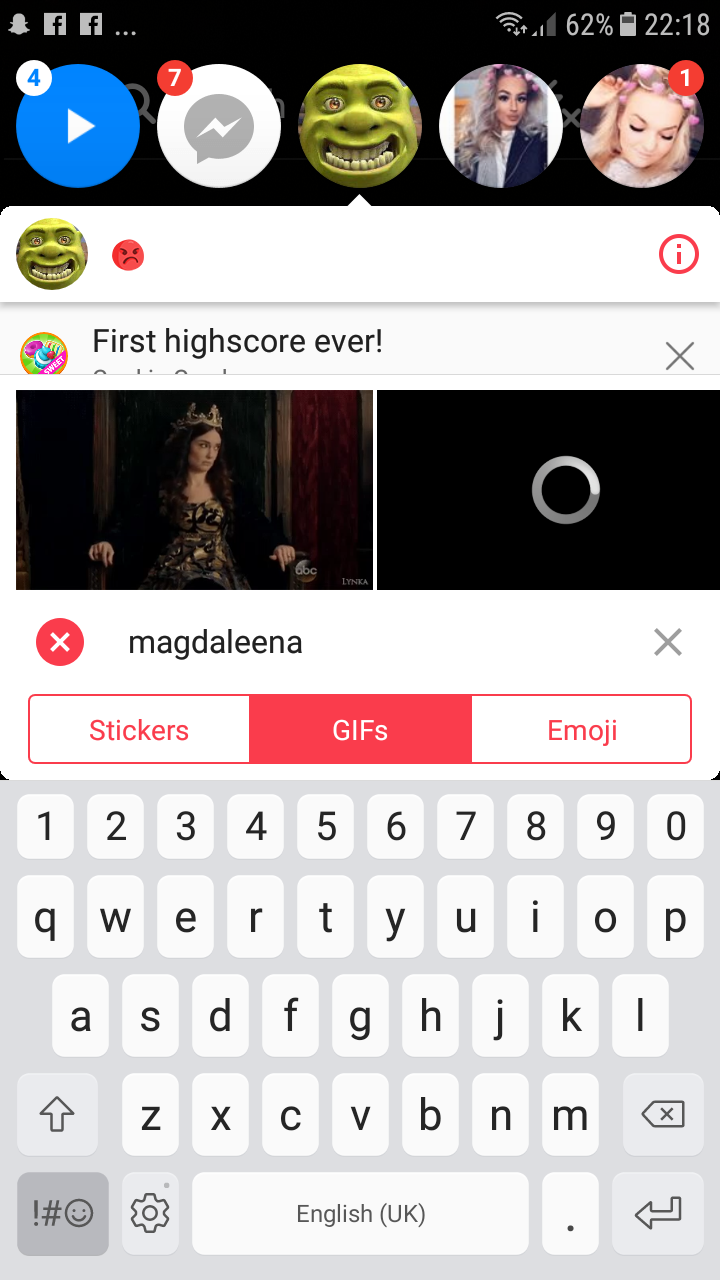Image resolution: width=720 pixels, height=1280 pixels.
Task: Open the blue video play chat head
Action: 77,126
